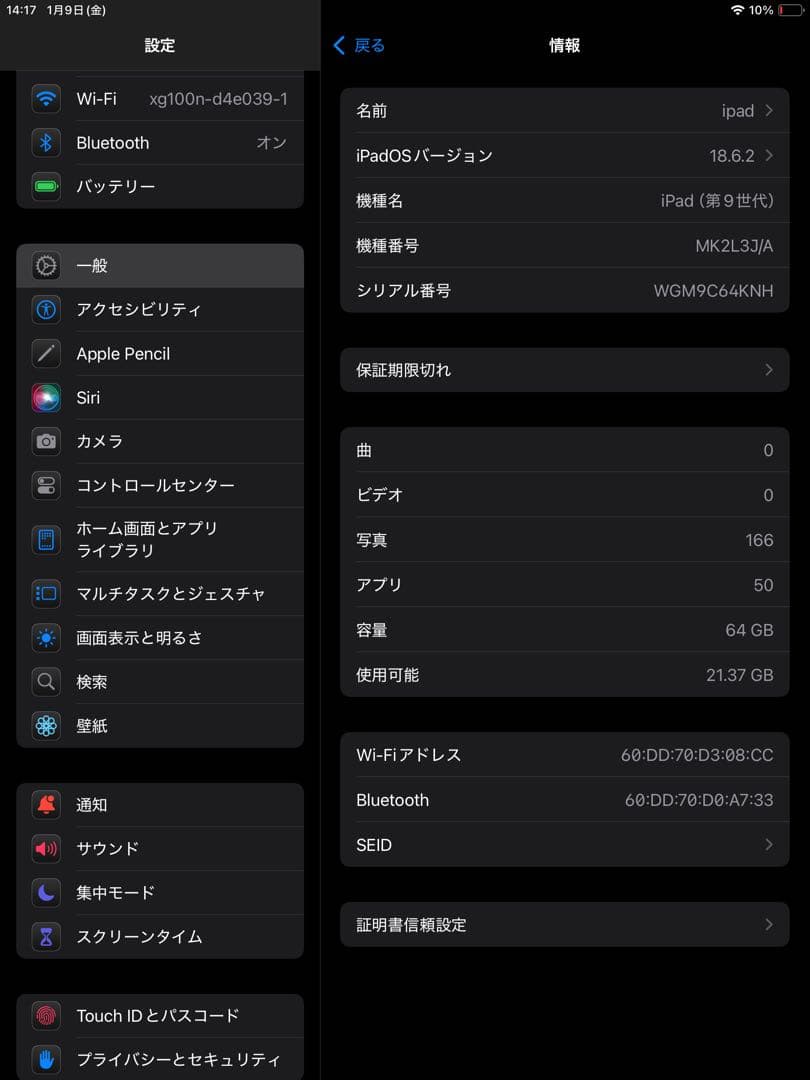The image size is (810, 1080).
Task: Select マルチタスクとジェスチャ icon
Action: point(45,594)
